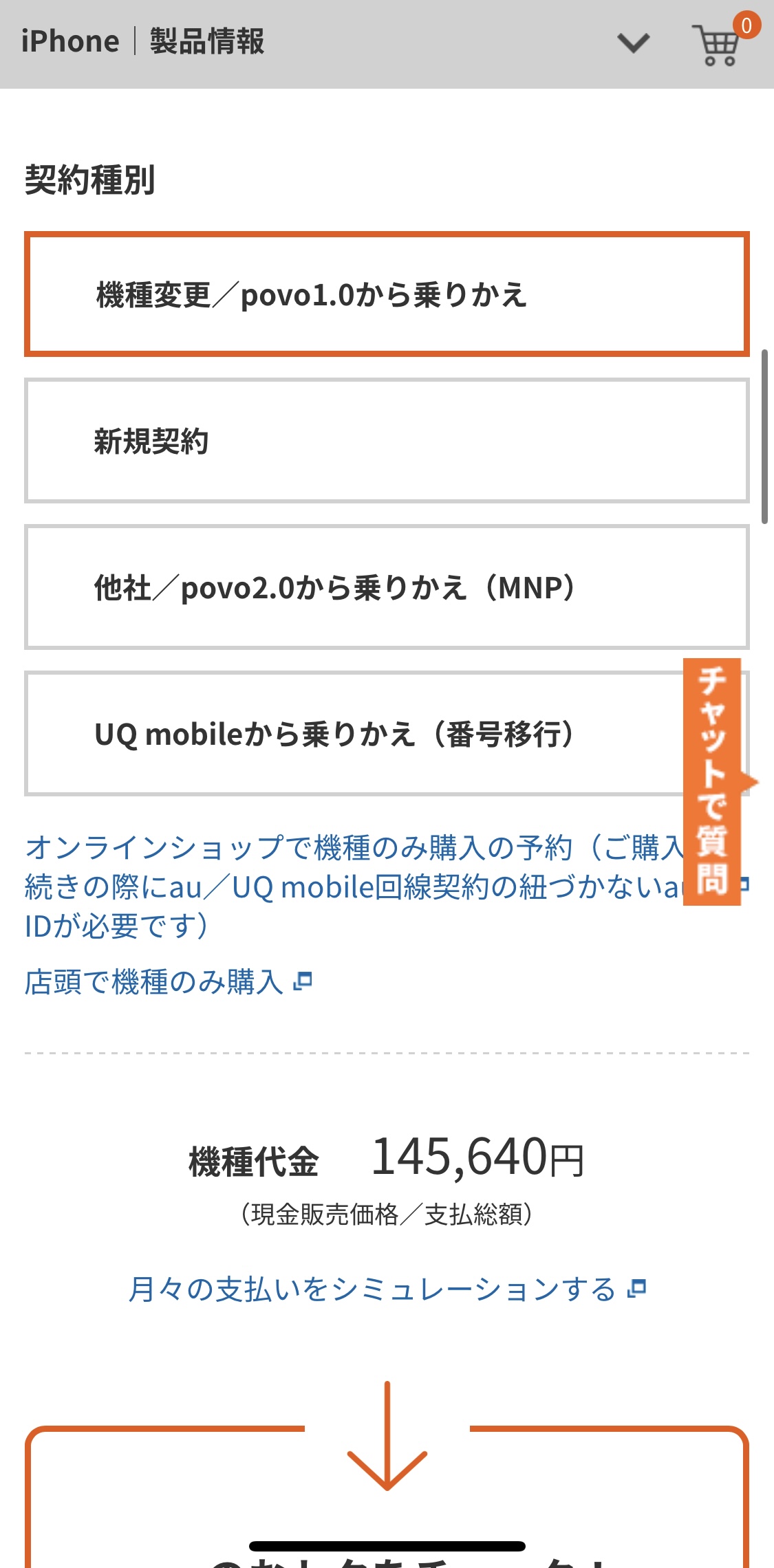
Task: Open 月々の支払いをシミュレーションする link
Action: coord(387,1289)
